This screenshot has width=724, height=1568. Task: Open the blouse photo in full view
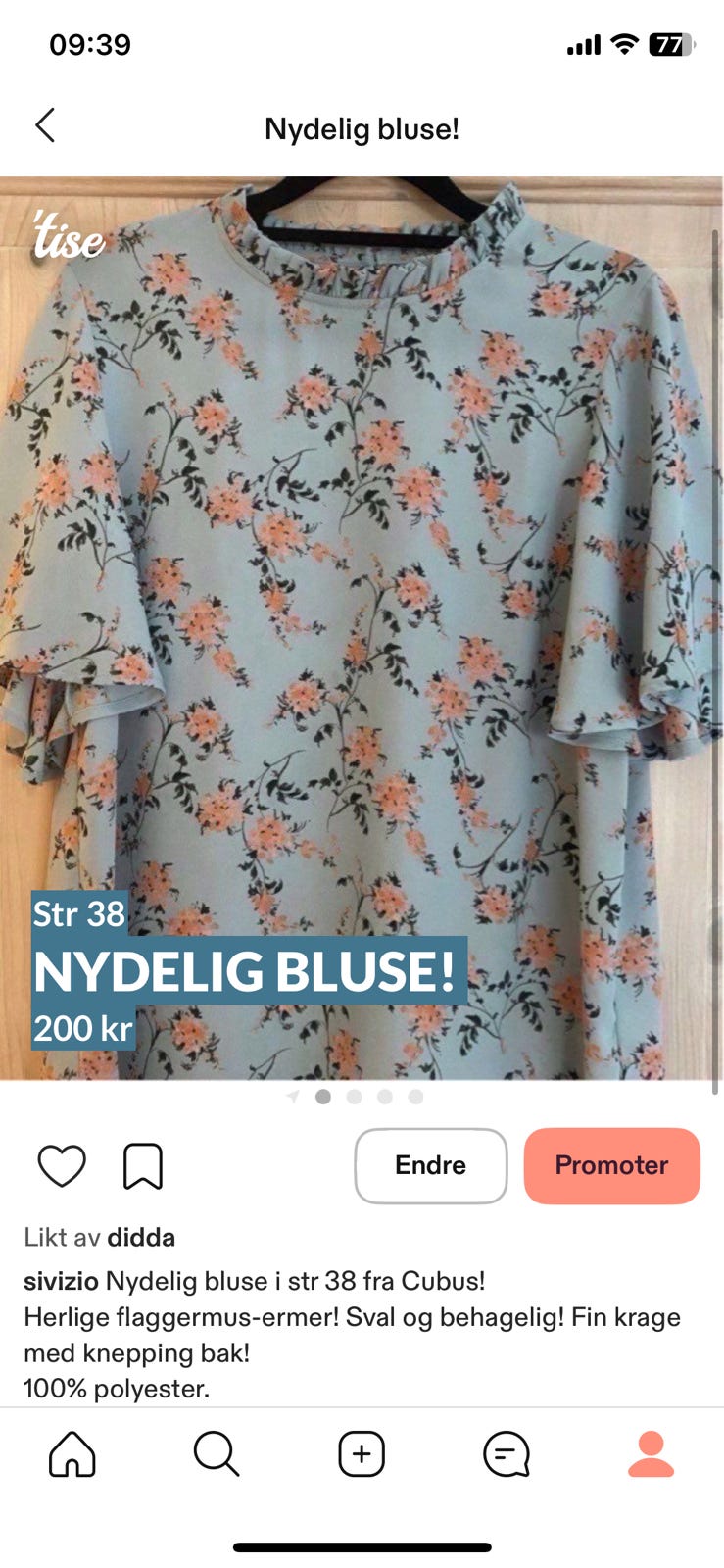[362, 628]
